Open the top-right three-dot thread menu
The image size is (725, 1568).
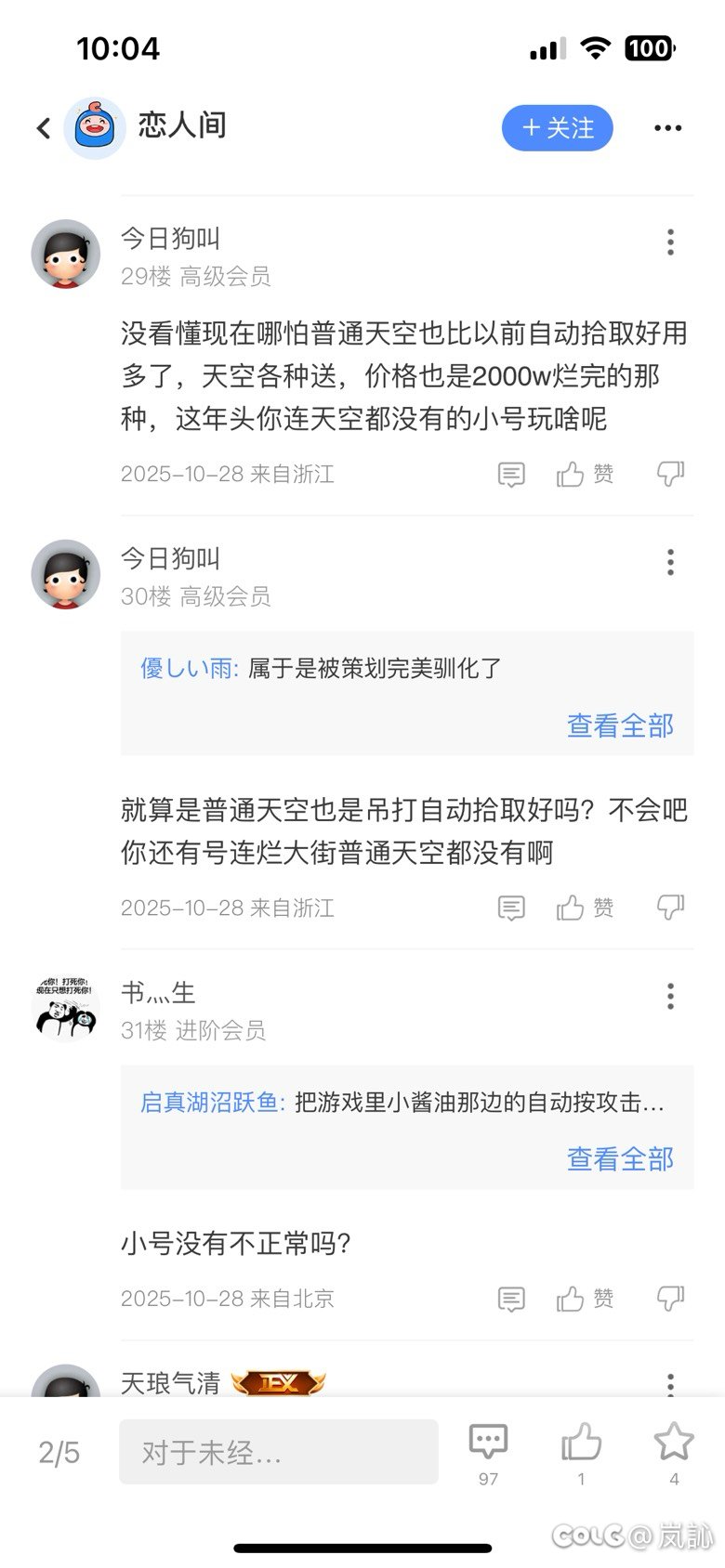click(667, 127)
